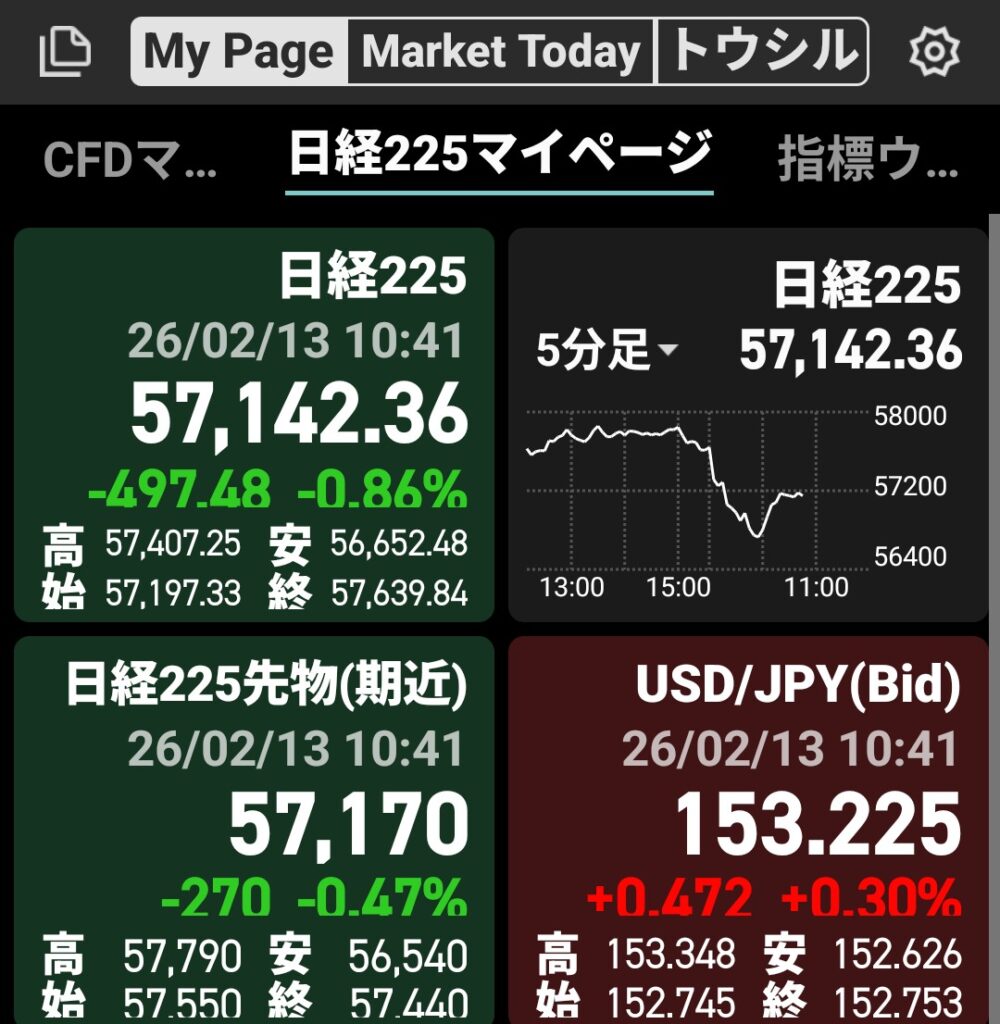Switch to Market Today
The height and width of the screenshot is (1024, 1000).
[x=501, y=52]
